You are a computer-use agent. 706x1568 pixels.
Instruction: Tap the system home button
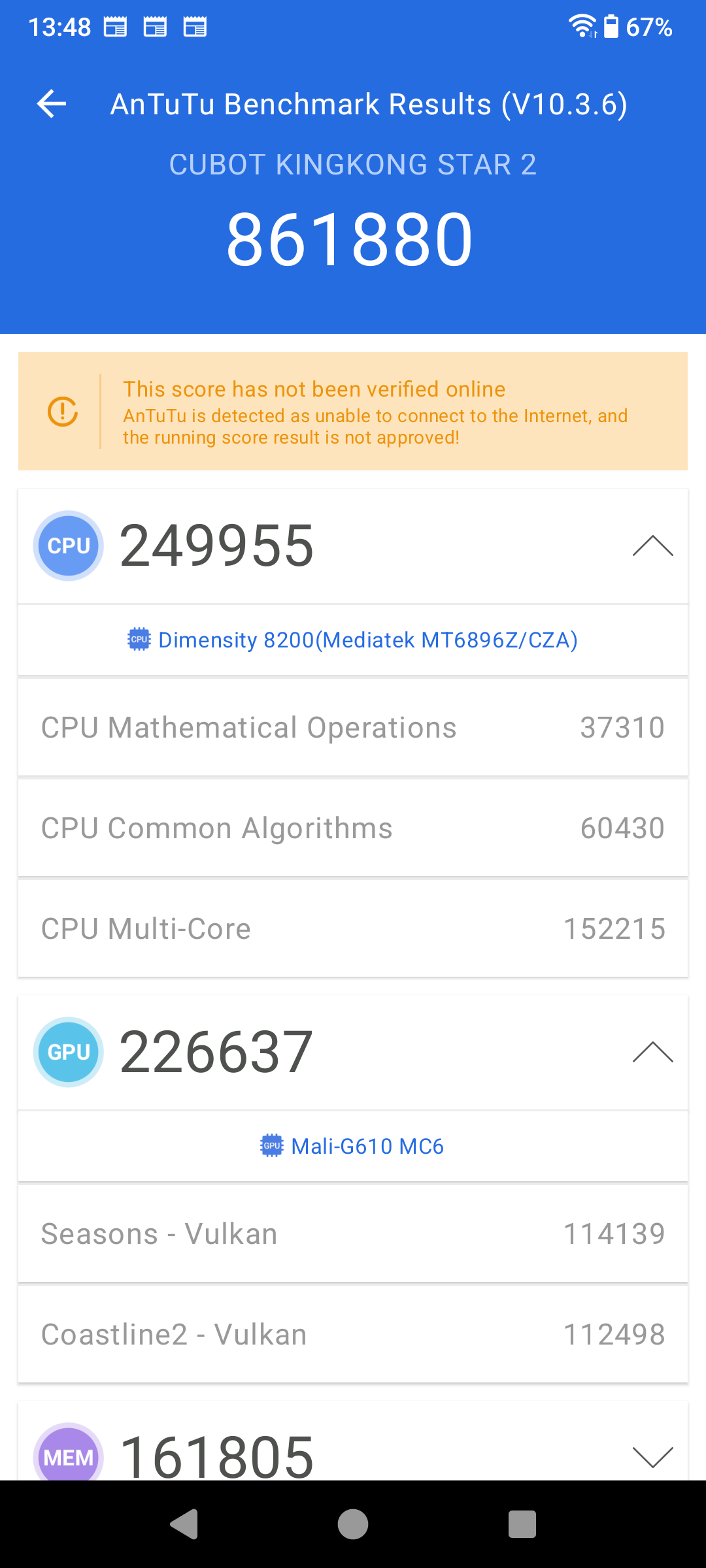[x=353, y=1524]
